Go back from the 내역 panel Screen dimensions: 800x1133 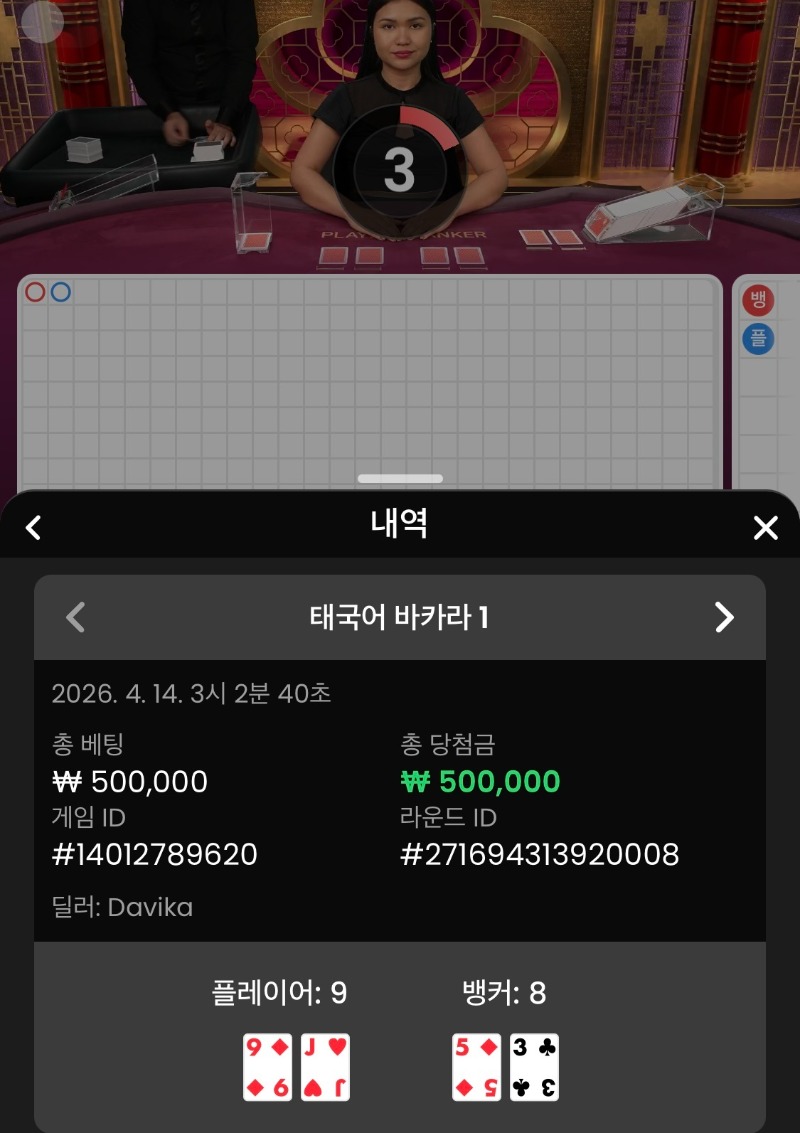tap(34, 527)
